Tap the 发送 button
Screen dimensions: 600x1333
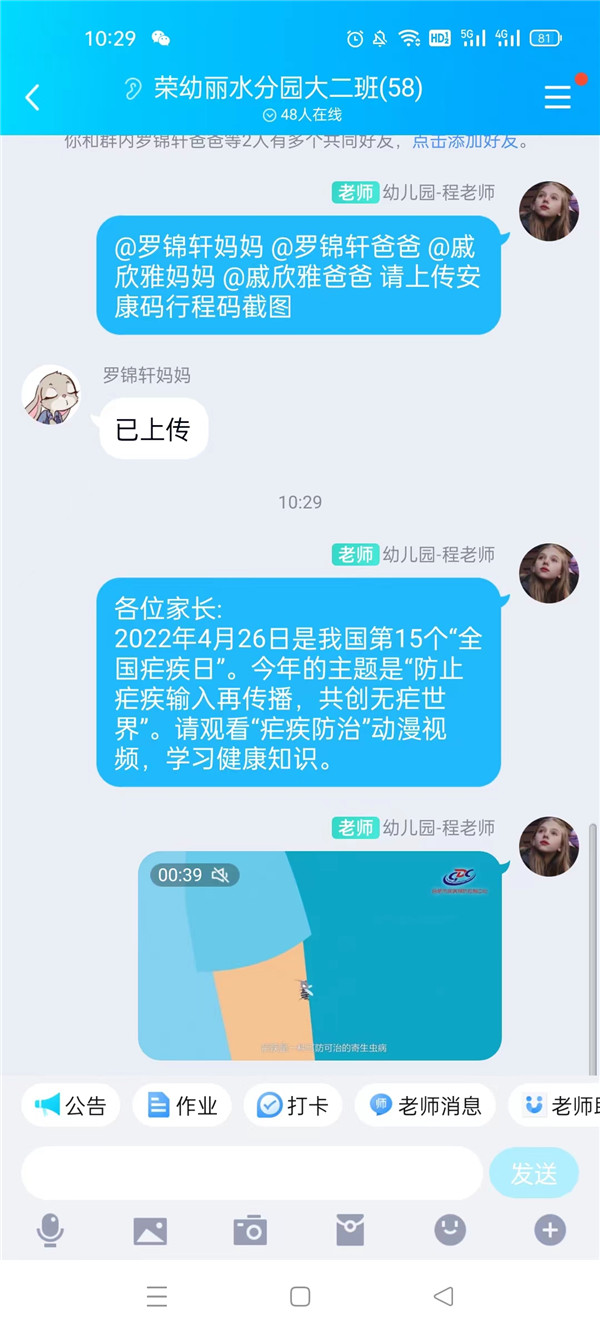[x=534, y=1173]
